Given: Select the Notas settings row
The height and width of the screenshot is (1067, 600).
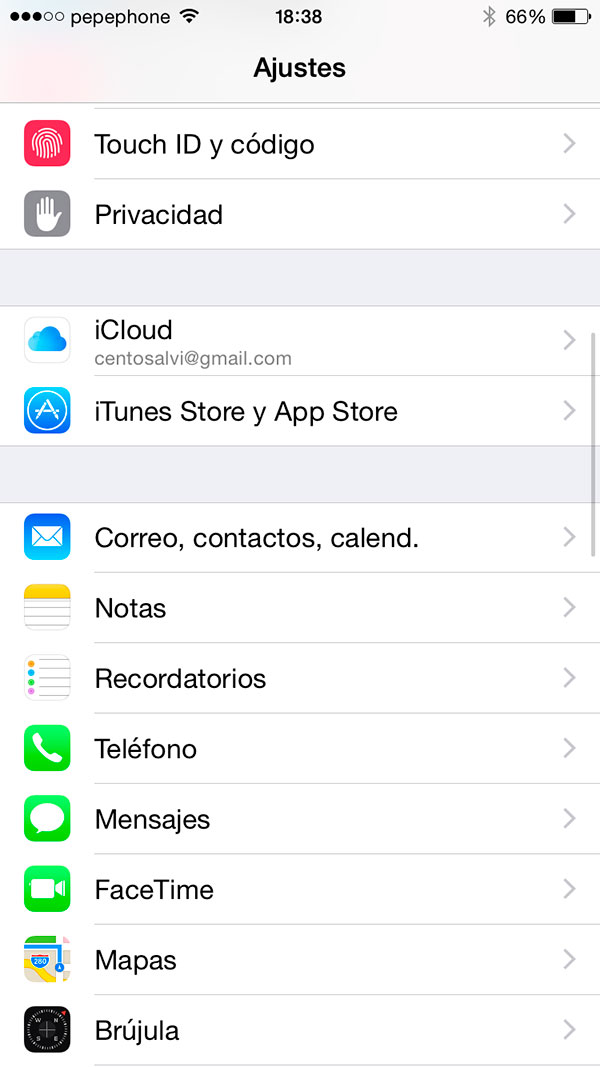Looking at the screenshot, I should click(300, 608).
